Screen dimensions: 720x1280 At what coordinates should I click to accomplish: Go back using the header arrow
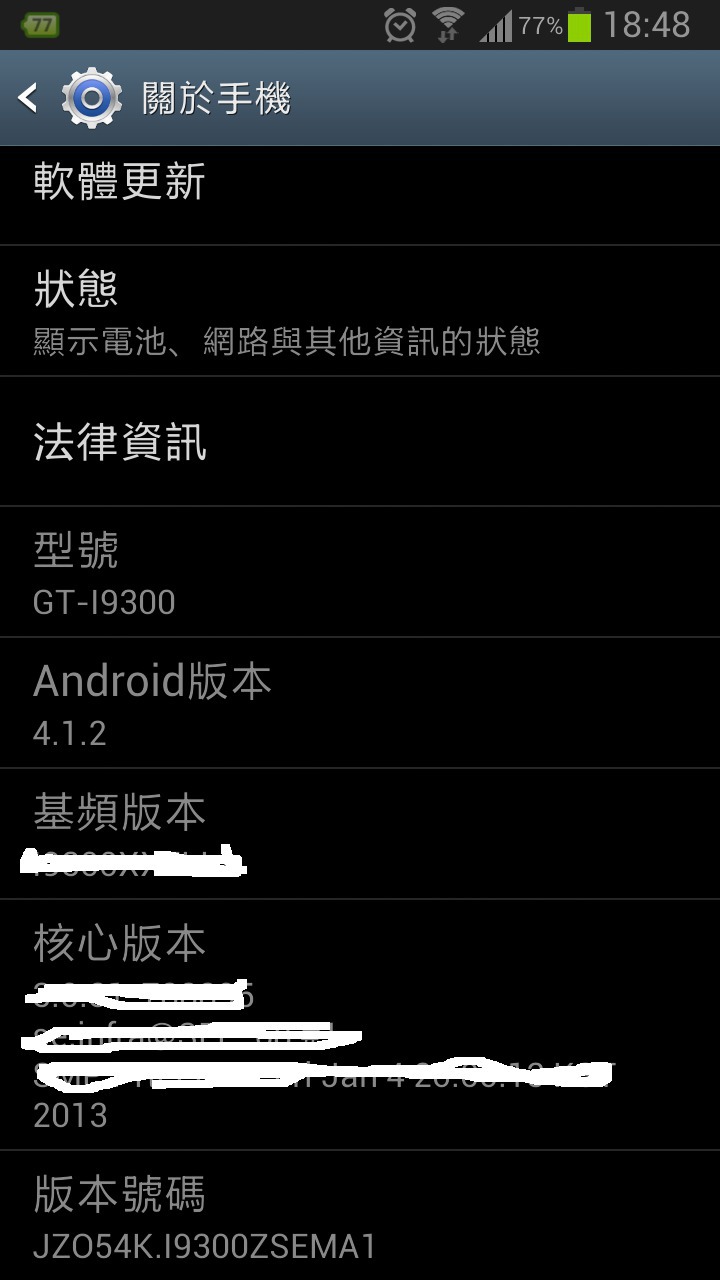click(28, 98)
